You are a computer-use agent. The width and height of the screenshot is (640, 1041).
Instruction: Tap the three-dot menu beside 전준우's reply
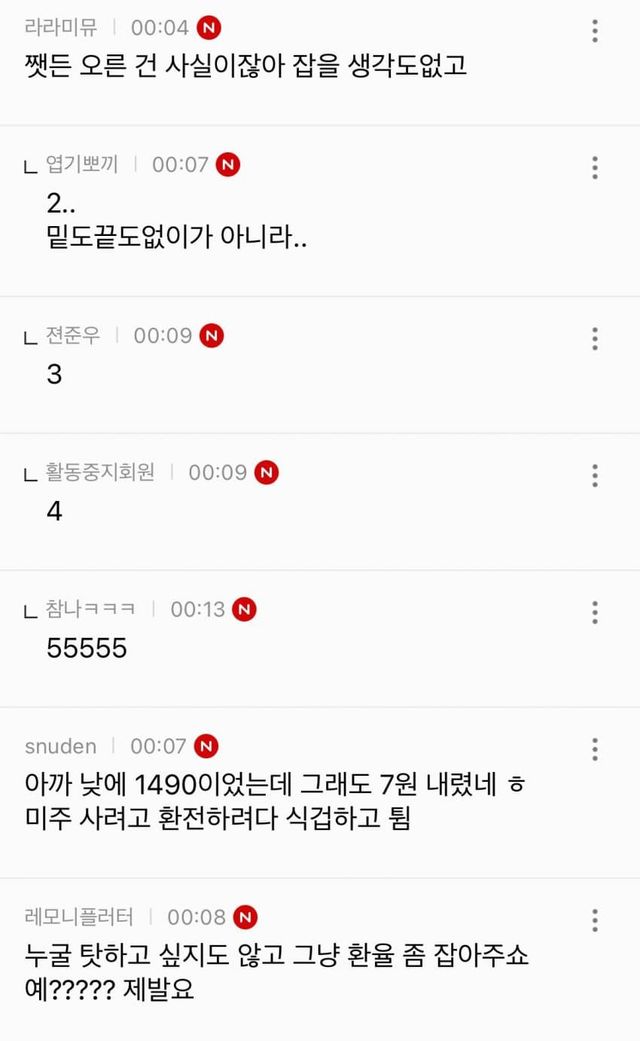tap(595, 339)
